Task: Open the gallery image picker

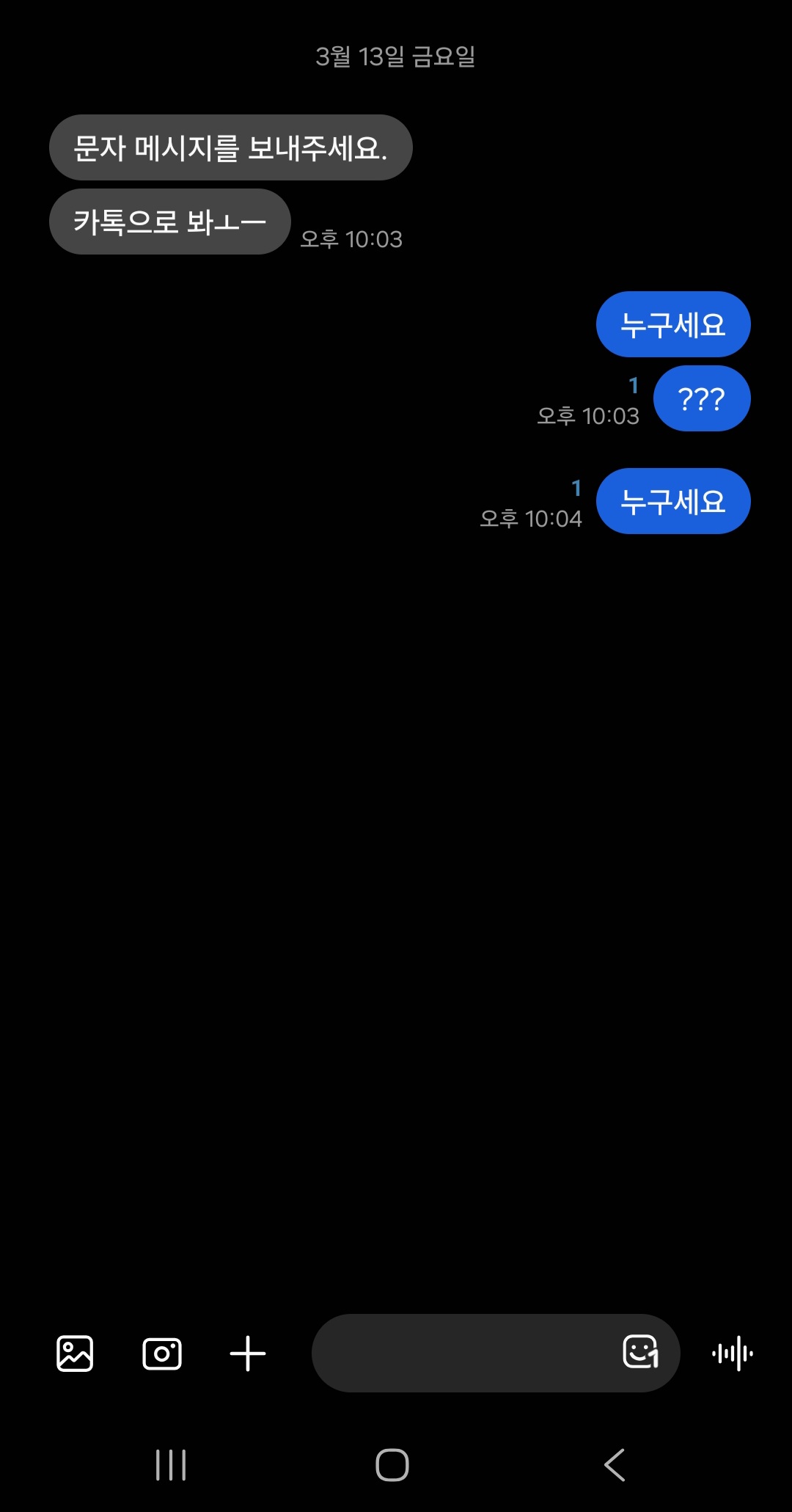Action: pos(75,1354)
